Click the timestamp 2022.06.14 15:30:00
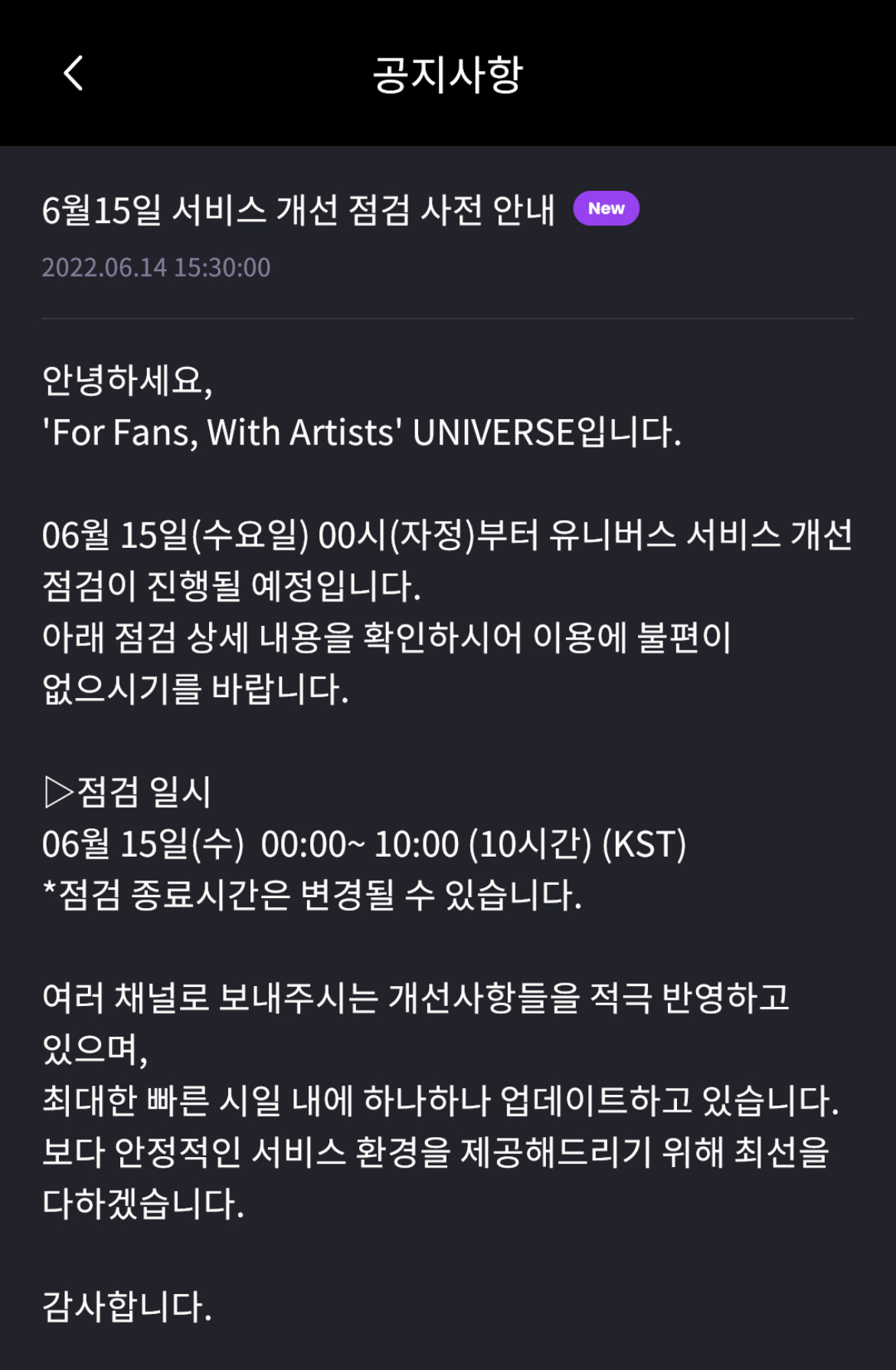 pos(156,267)
